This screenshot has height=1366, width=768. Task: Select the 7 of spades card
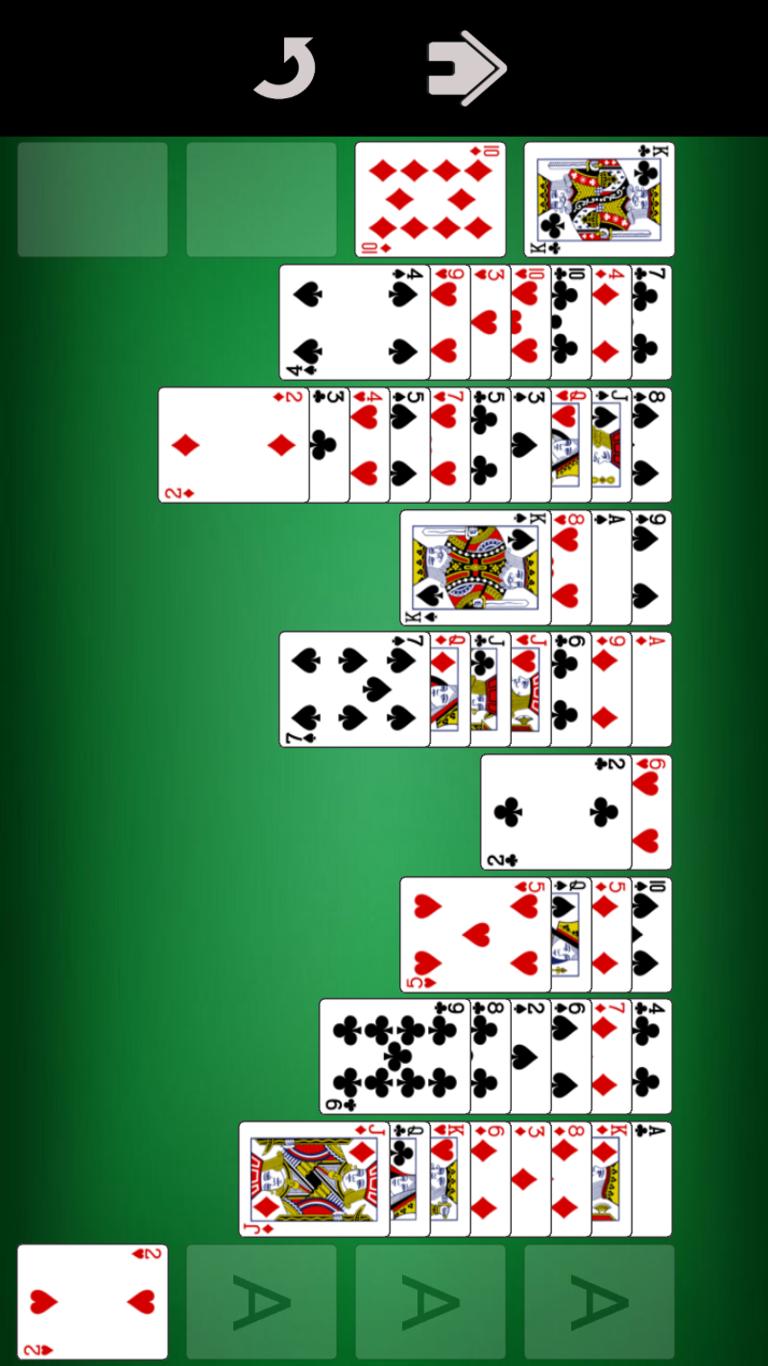pyautogui.click(x=354, y=690)
